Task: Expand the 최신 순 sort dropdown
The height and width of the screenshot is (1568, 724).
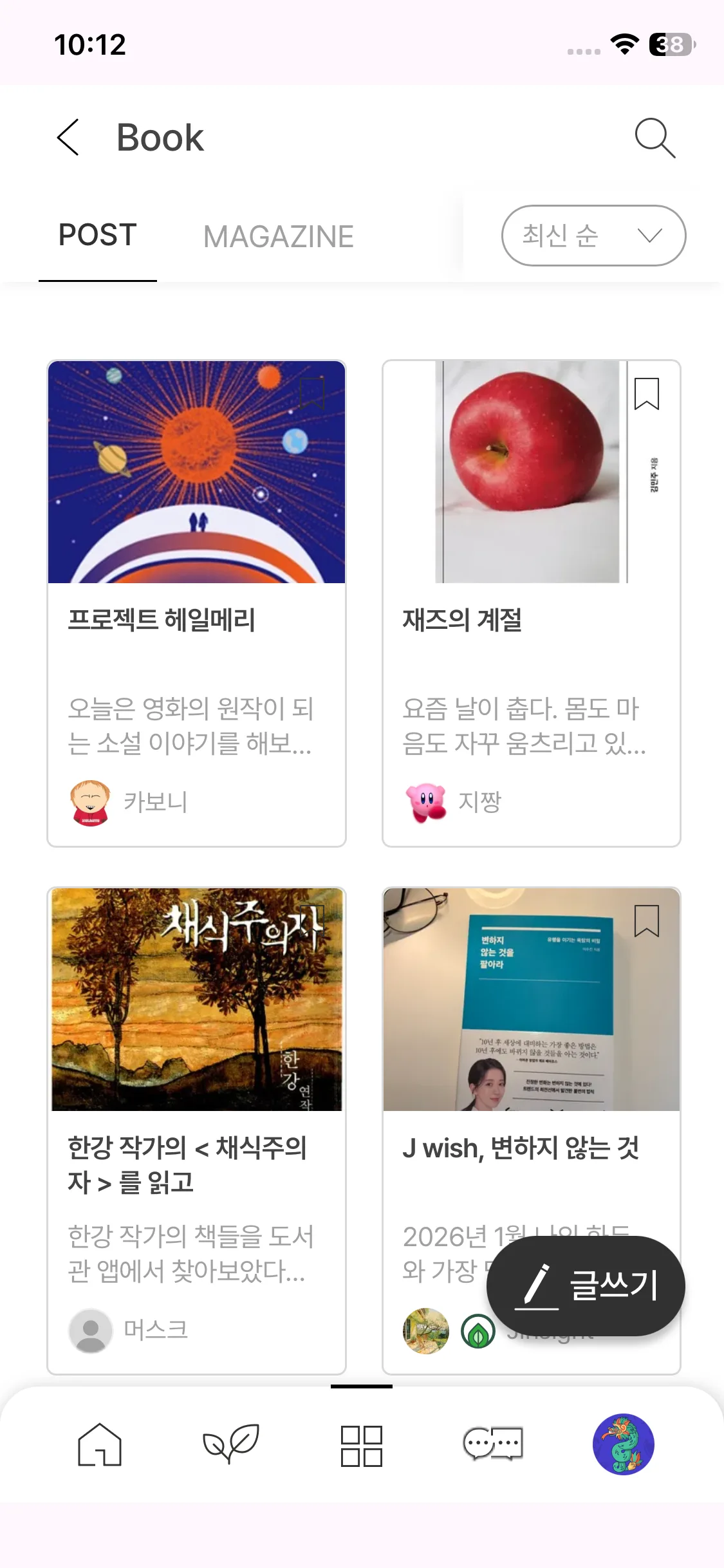Action: 593,236
